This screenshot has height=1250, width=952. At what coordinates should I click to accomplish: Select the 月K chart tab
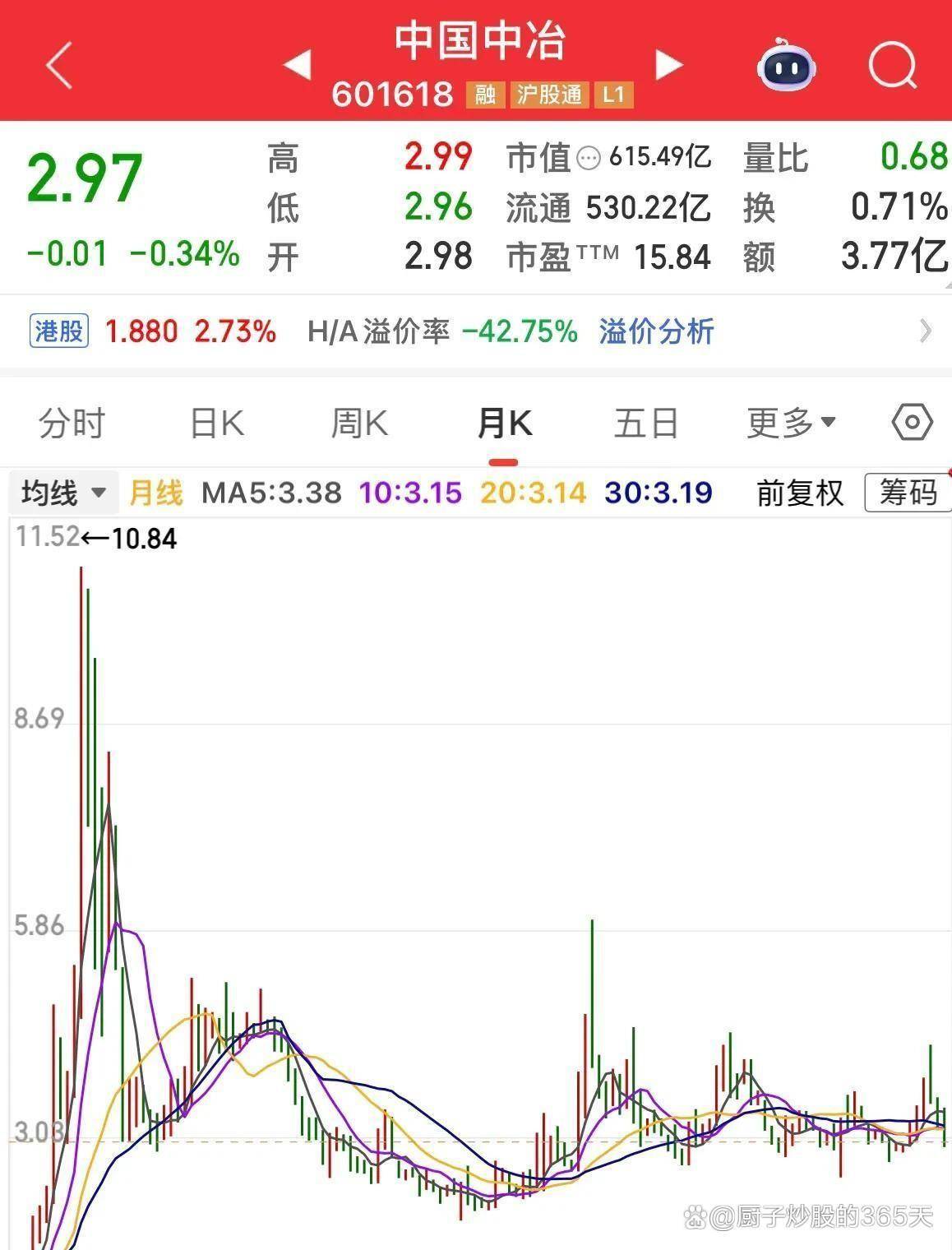click(504, 424)
